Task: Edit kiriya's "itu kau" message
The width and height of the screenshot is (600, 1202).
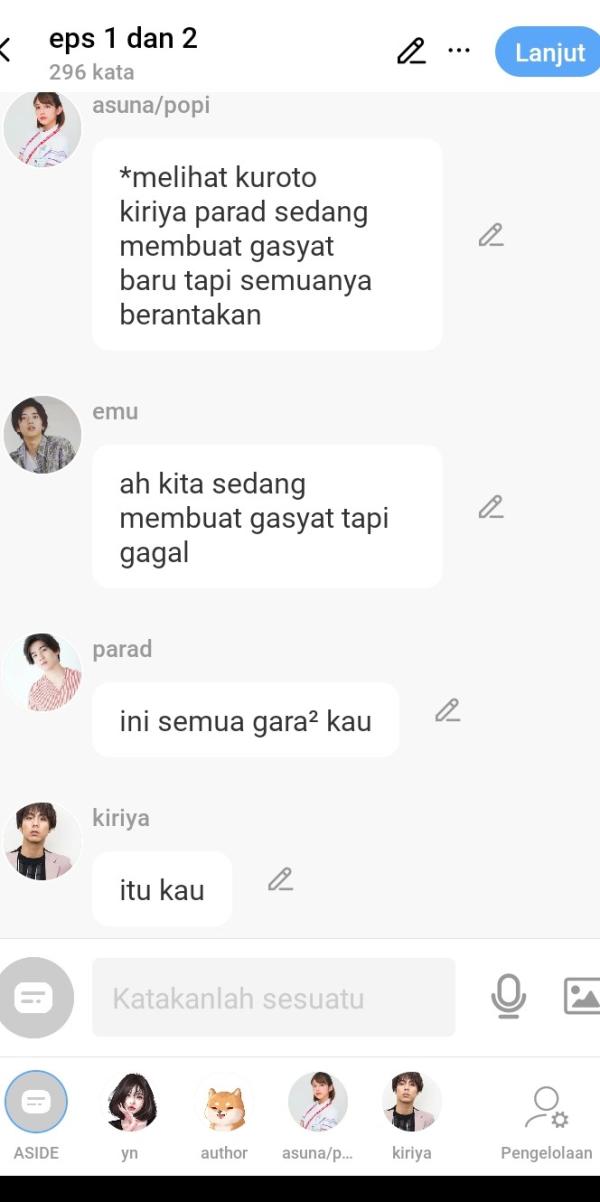Action: tap(280, 880)
